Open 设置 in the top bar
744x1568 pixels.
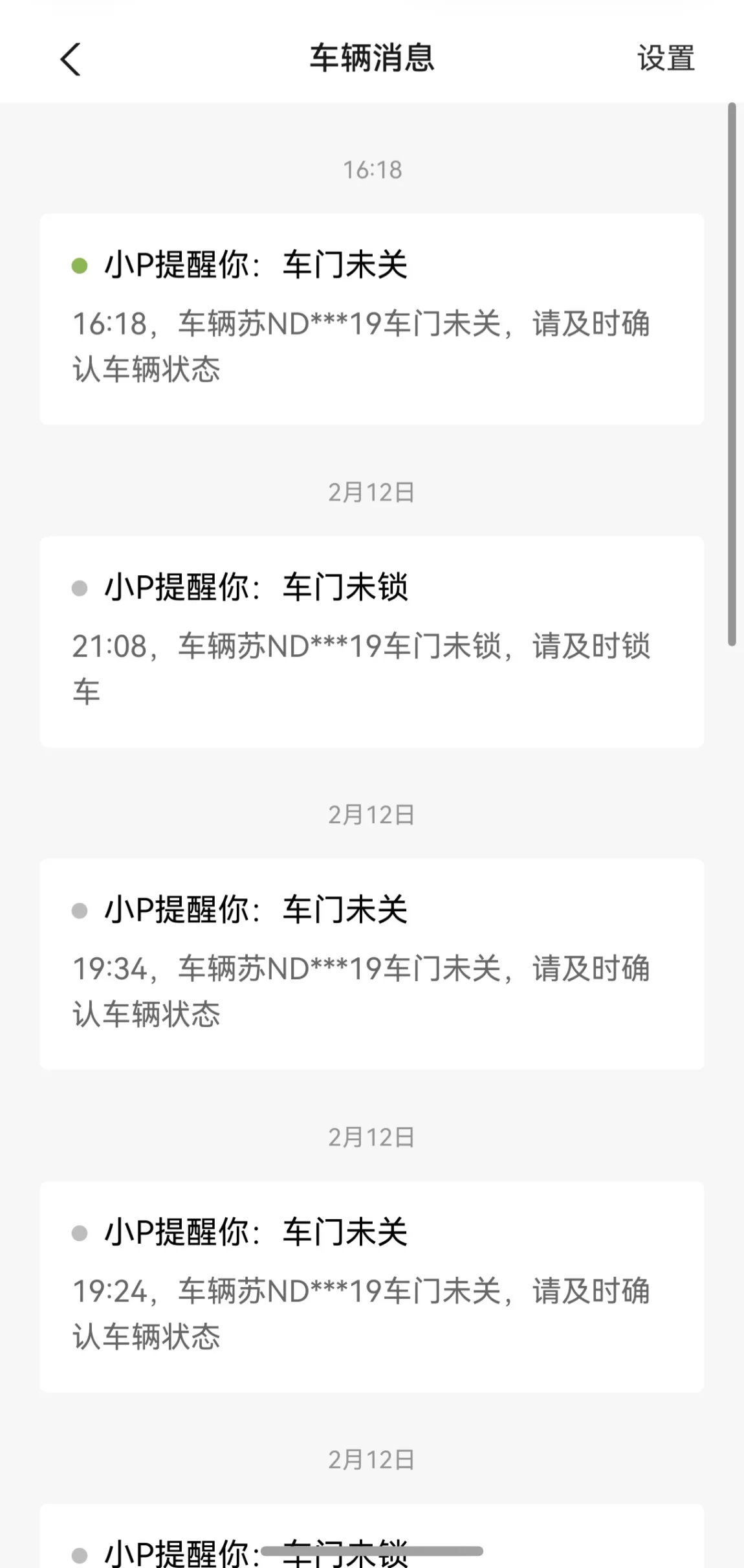[x=666, y=59]
